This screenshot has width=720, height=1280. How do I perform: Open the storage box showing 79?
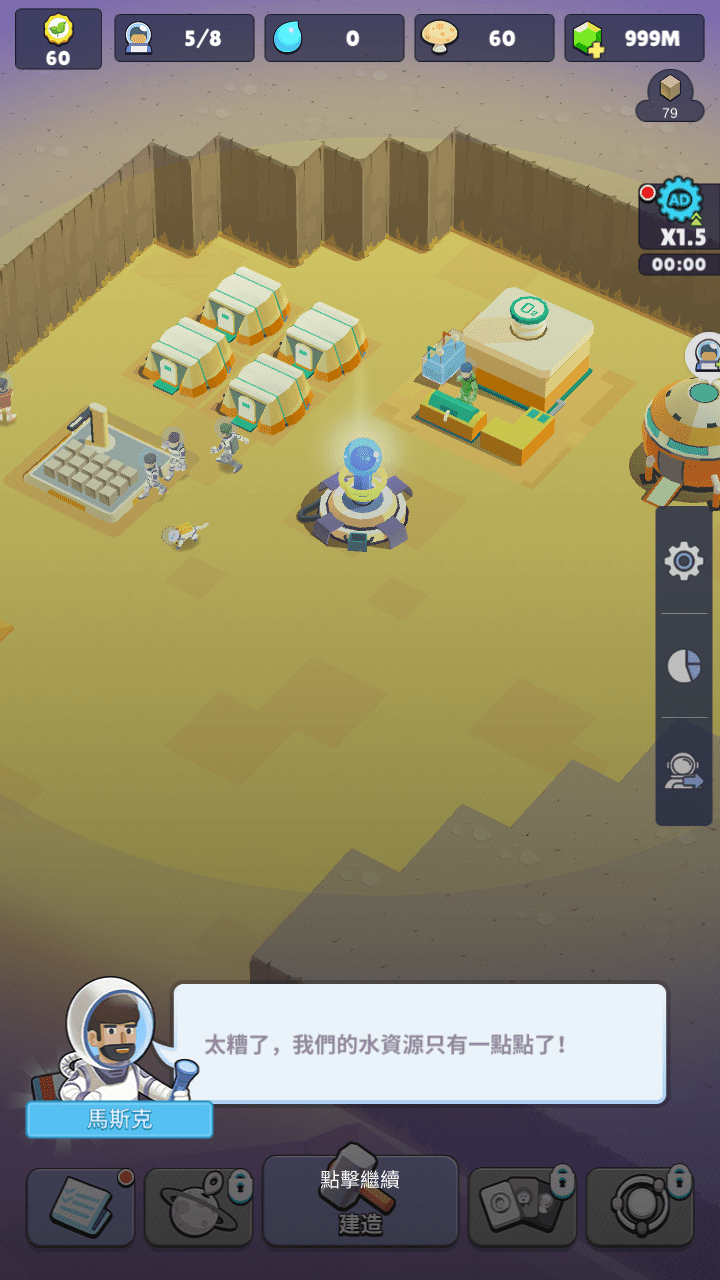[x=669, y=96]
